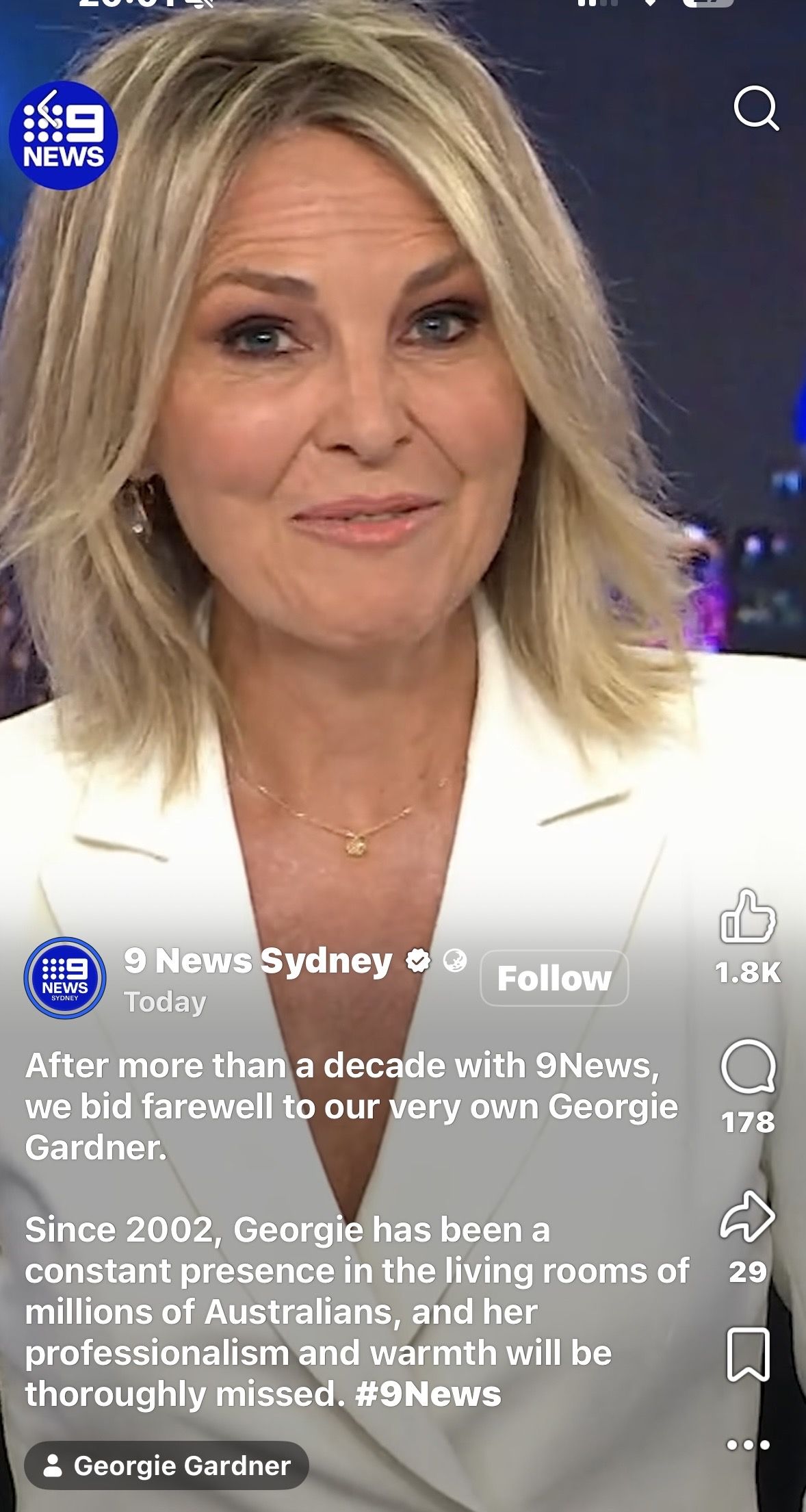
Task: Open the 9 News Sydney profile picture
Action: (65, 978)
